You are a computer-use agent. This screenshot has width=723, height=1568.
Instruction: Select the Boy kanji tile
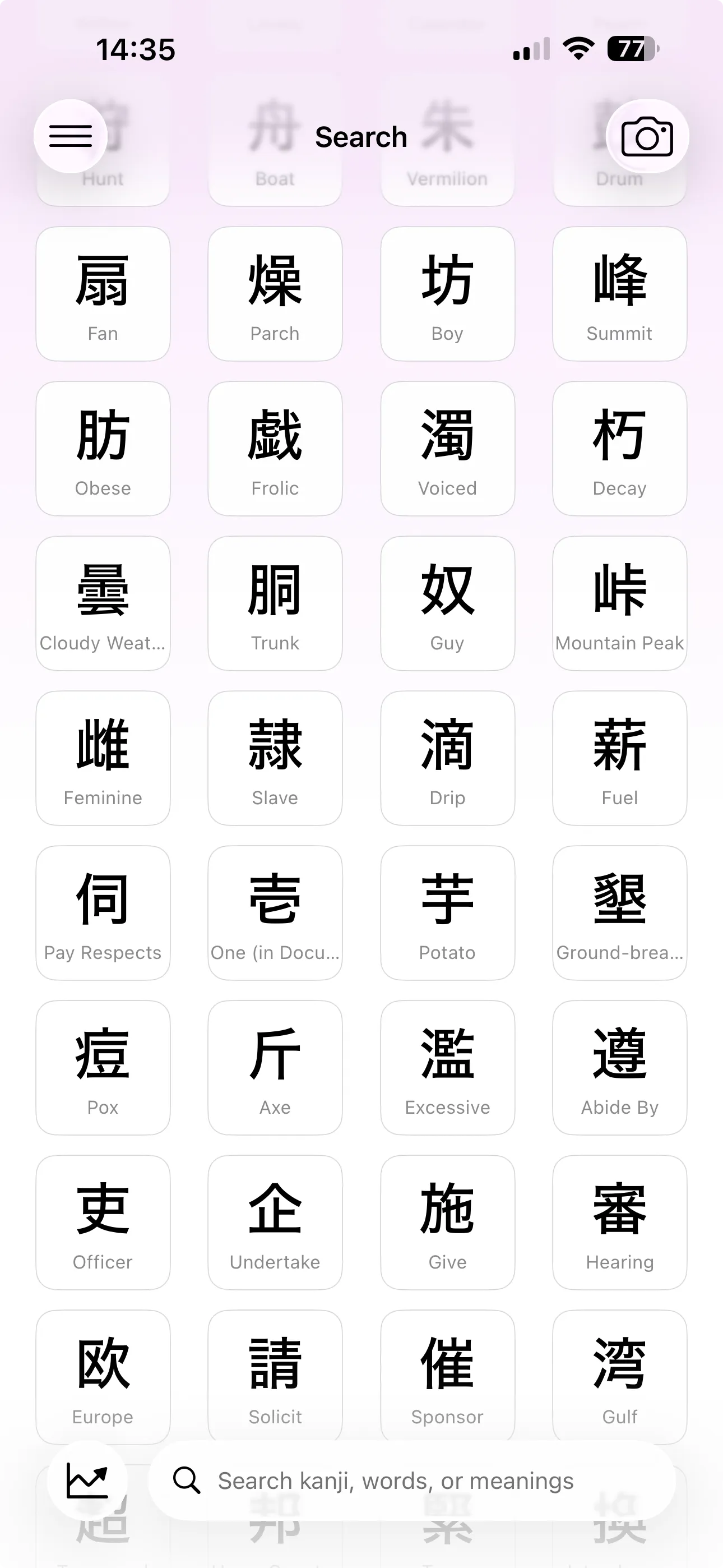click(x=447, y=294)
